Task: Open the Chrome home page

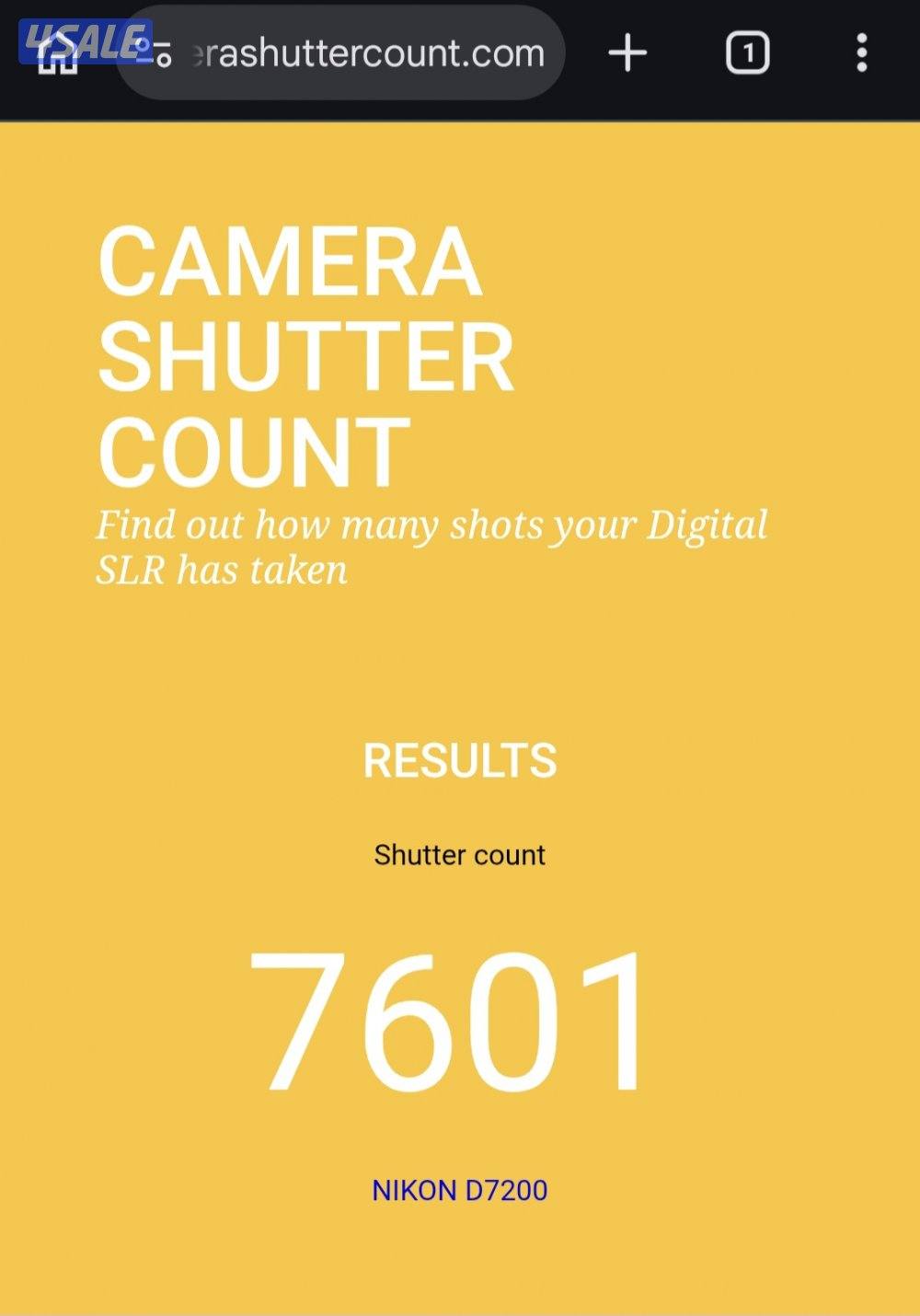Action: click(57, 55)
